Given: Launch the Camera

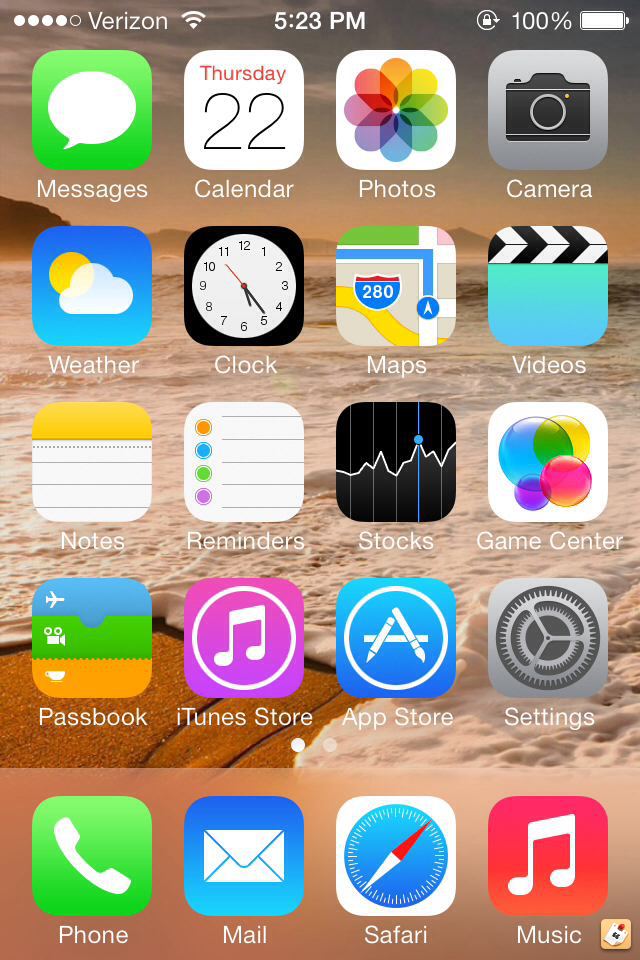Looking at the screenshot, I should click(x=548, y=110).
